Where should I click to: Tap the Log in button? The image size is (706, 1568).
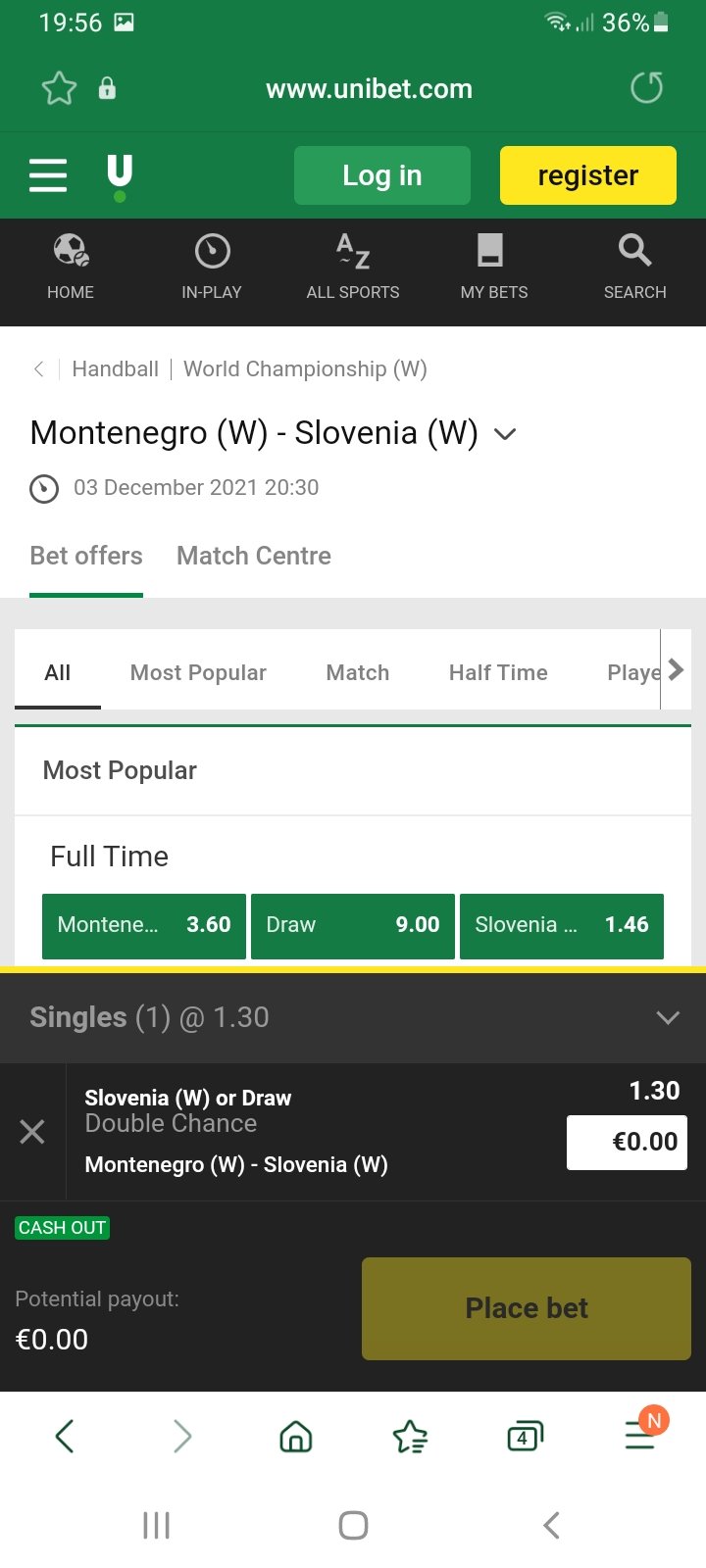pyautogui.click(x=382, y=175)
